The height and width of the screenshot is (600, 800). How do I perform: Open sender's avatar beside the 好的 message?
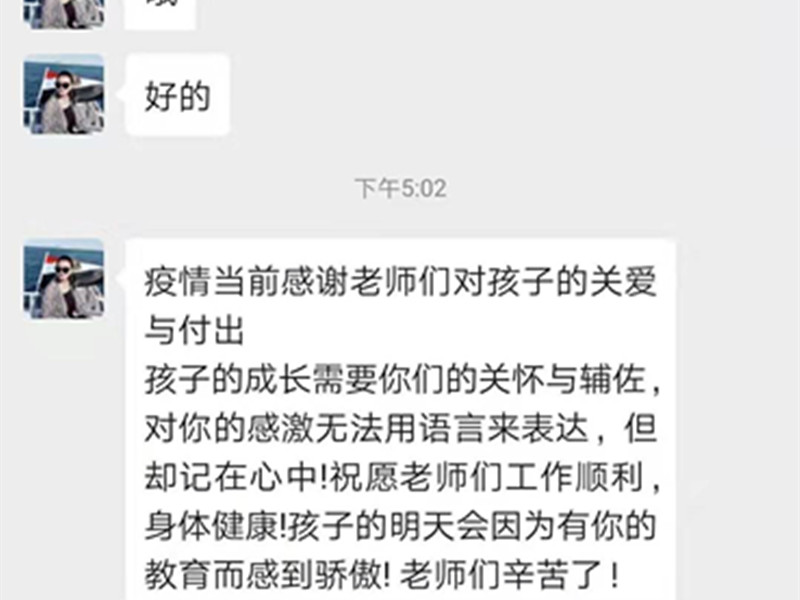[x=64, y=95]
